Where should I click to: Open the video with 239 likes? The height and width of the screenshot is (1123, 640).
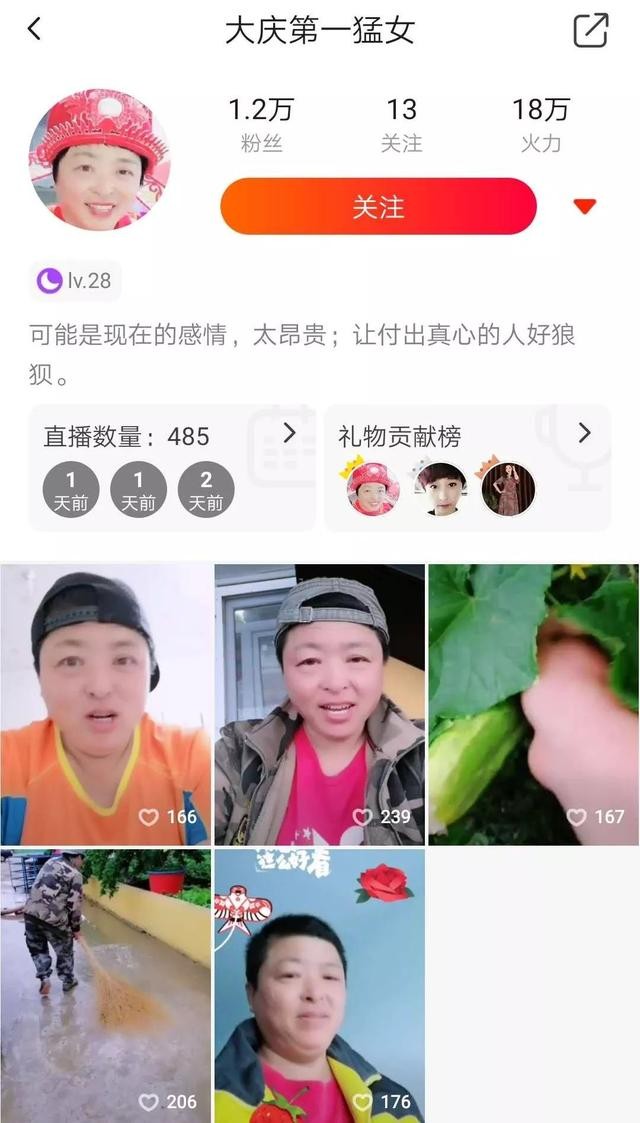click(320, 704)
